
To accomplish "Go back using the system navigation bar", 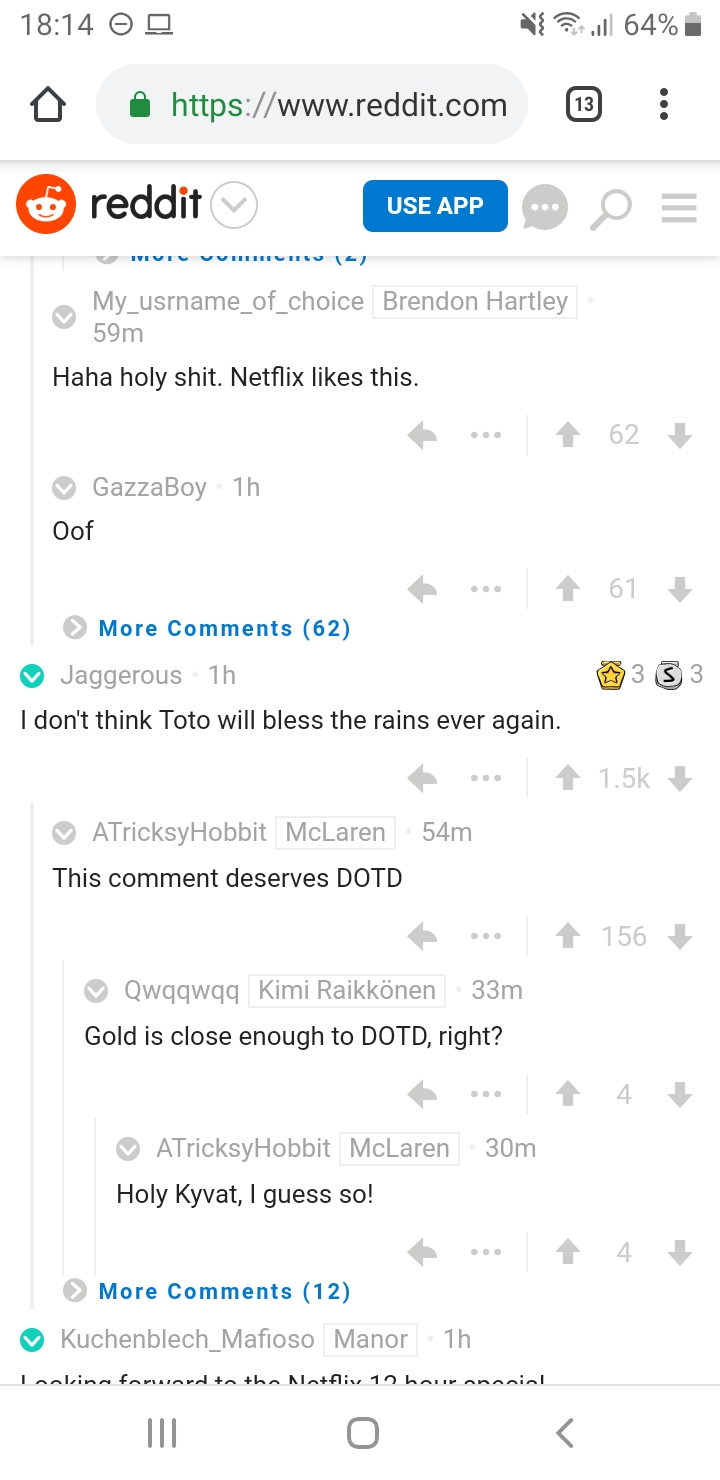I will point(565,1433).
